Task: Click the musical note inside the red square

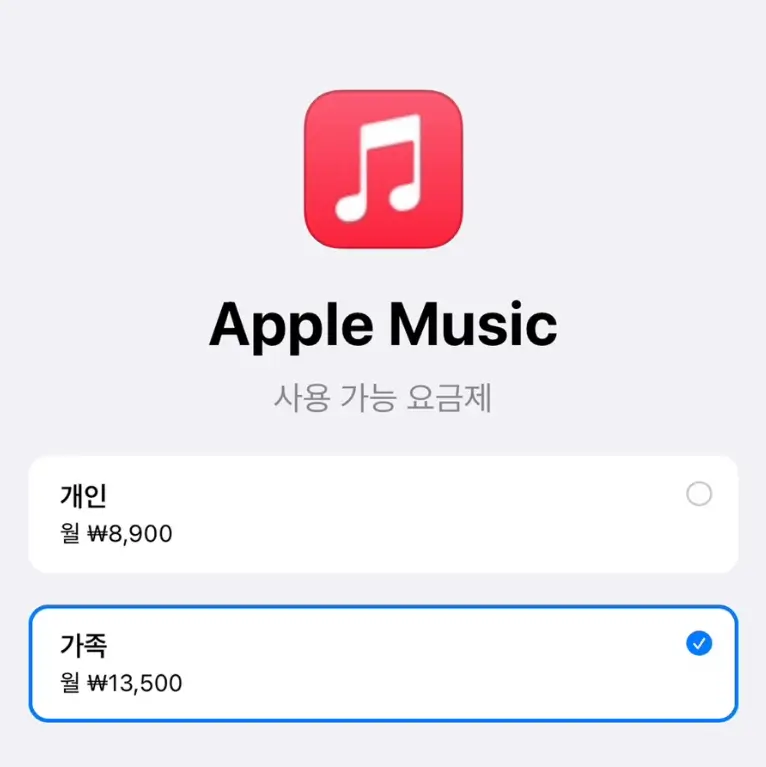Action: tap(383, 170)
